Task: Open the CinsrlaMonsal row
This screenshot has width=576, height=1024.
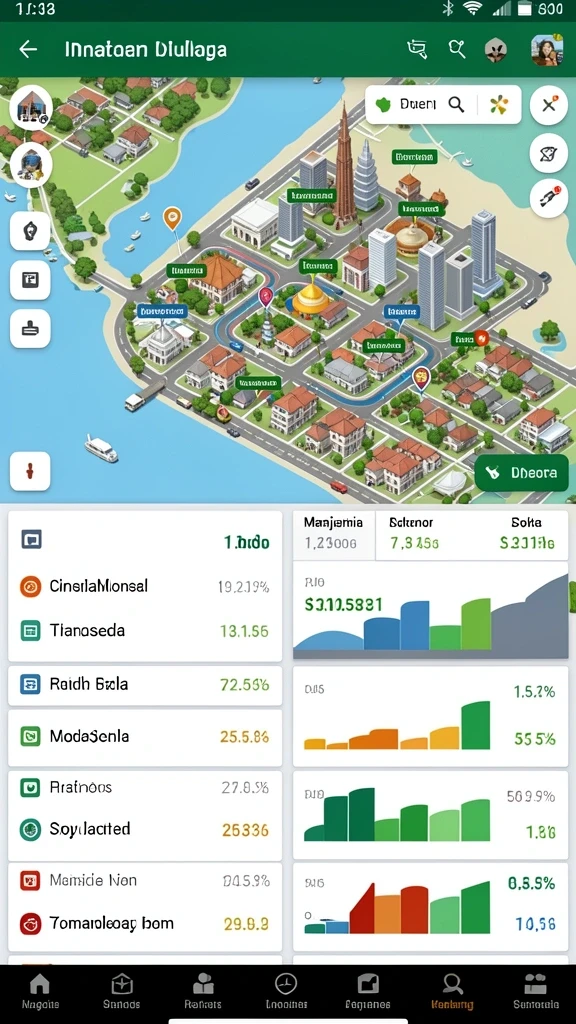Action: 145,586
